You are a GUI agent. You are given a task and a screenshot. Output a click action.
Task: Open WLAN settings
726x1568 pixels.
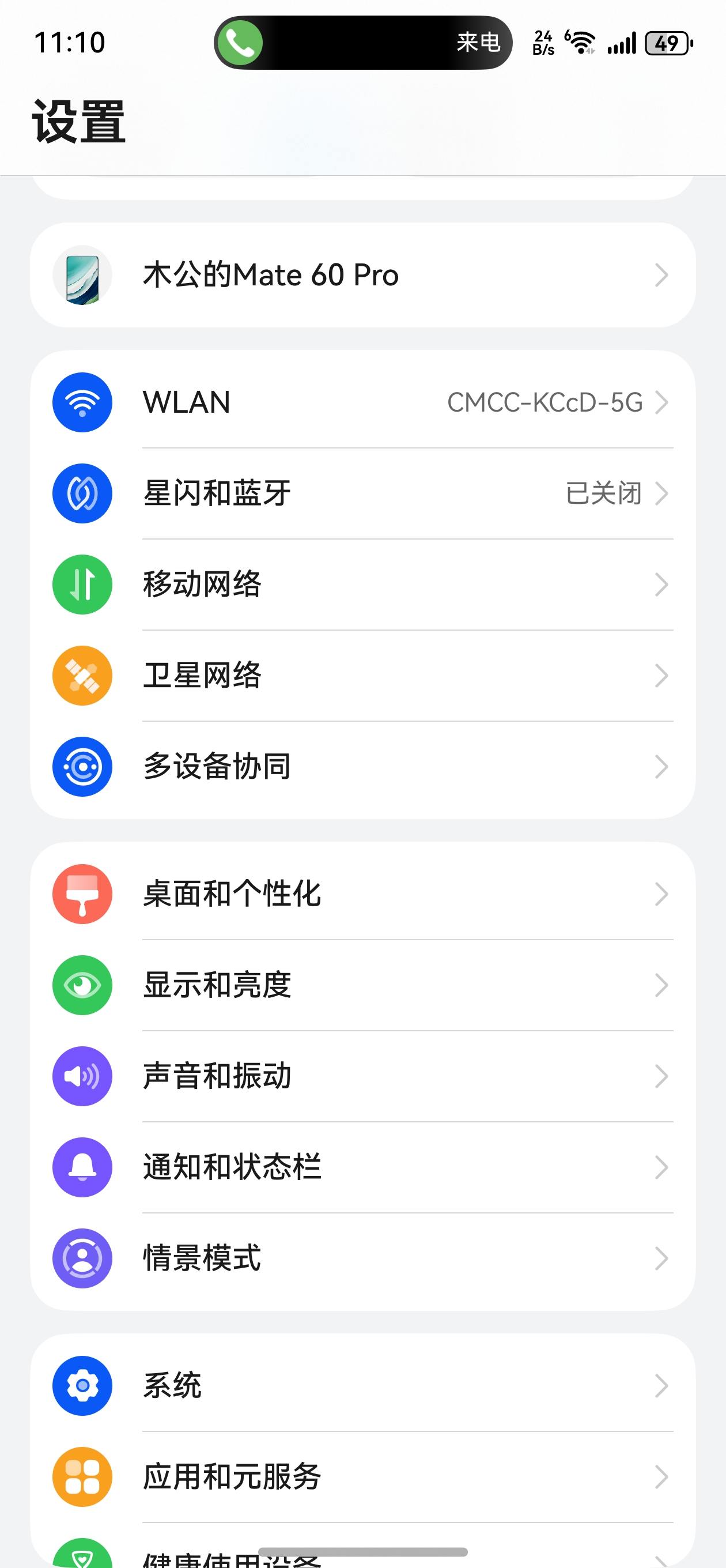pyautogui.click(x=362, y=402)
